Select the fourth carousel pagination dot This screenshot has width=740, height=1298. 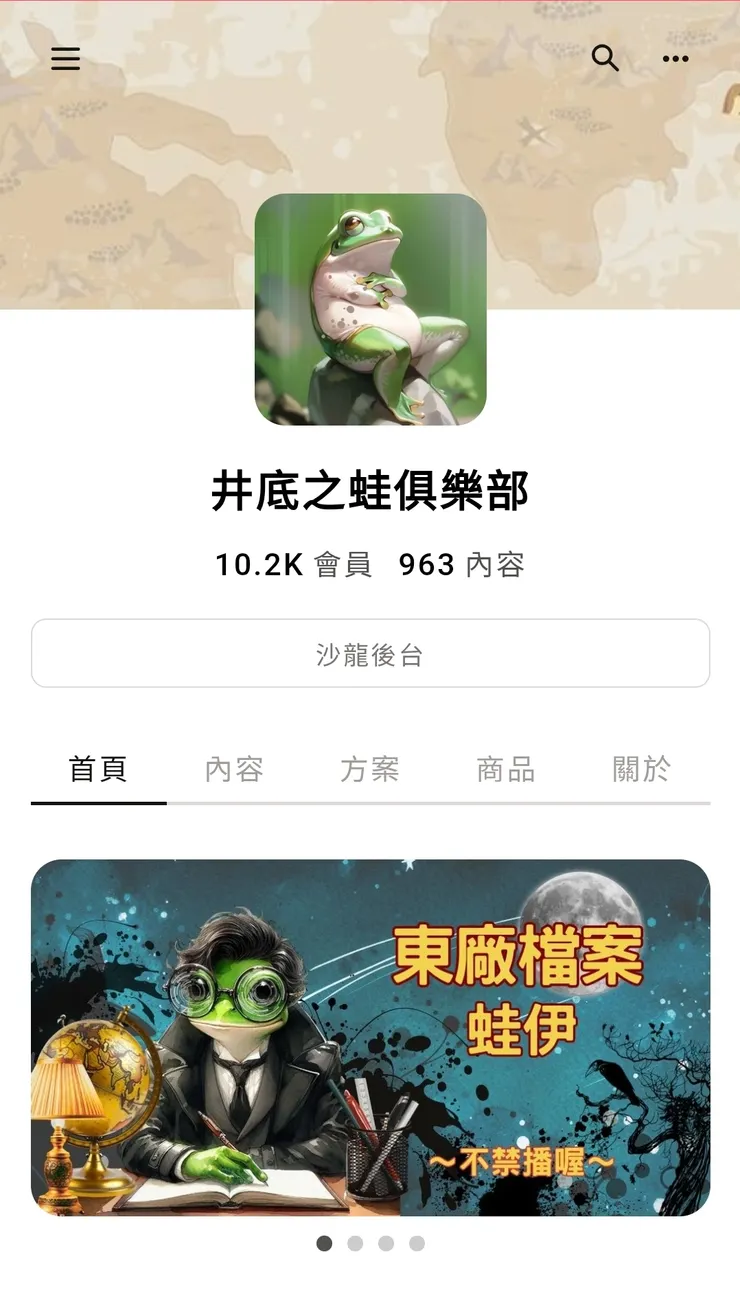417,1242
